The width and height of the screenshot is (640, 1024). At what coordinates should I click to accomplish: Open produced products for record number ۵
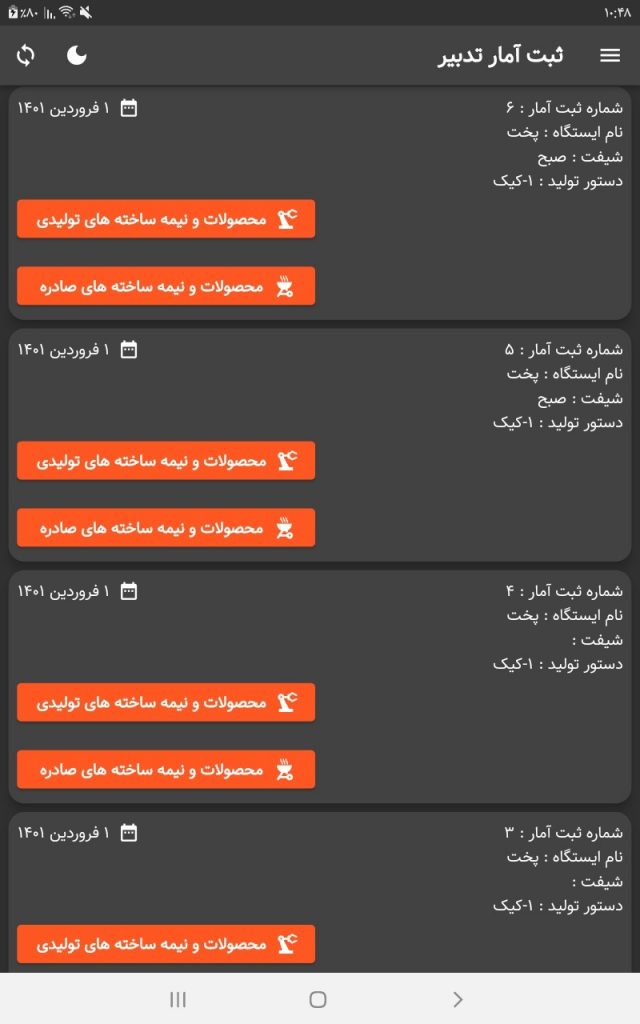click(x=166, y=461)
